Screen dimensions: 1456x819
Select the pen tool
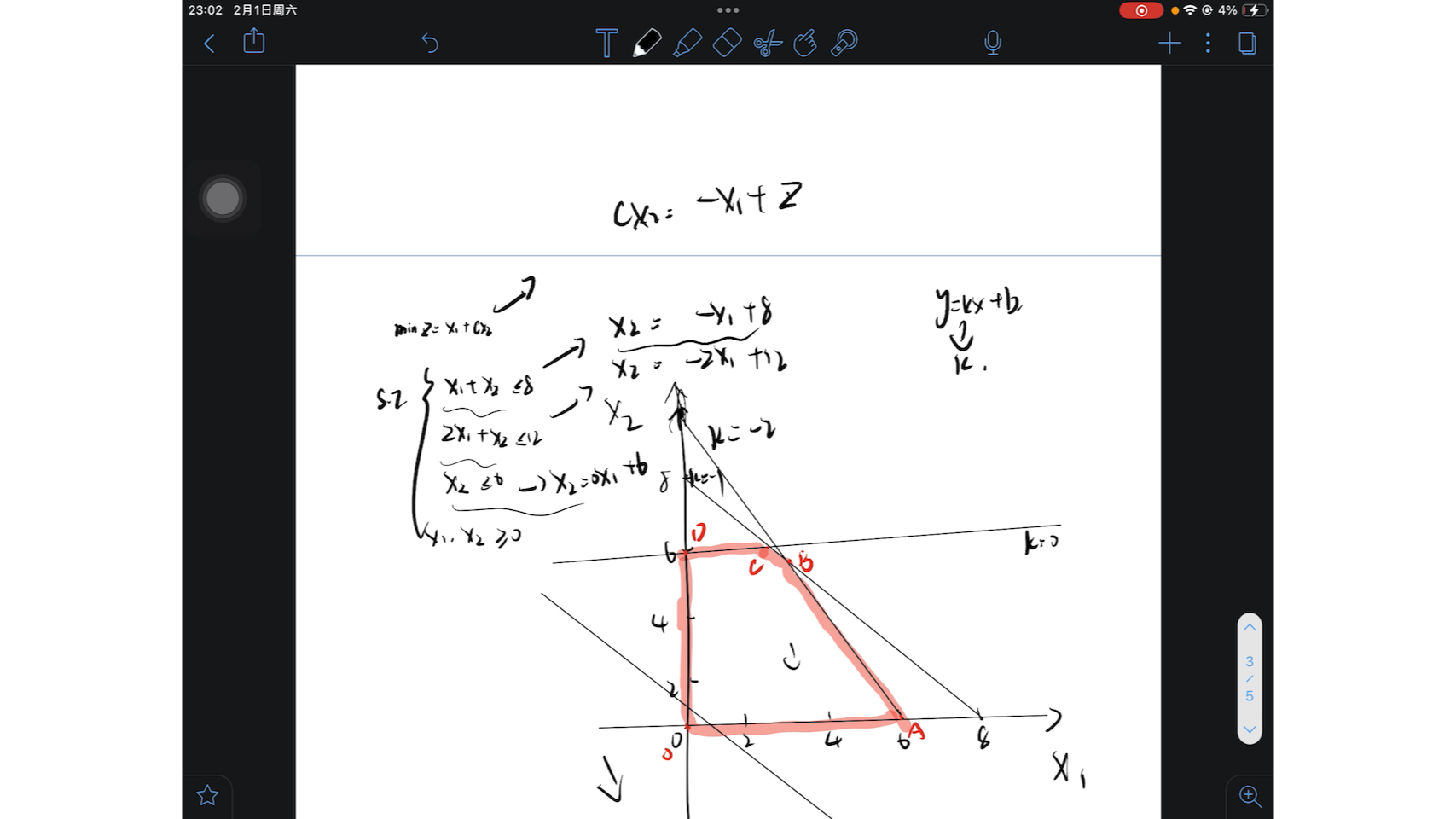(x=647, y=43)
